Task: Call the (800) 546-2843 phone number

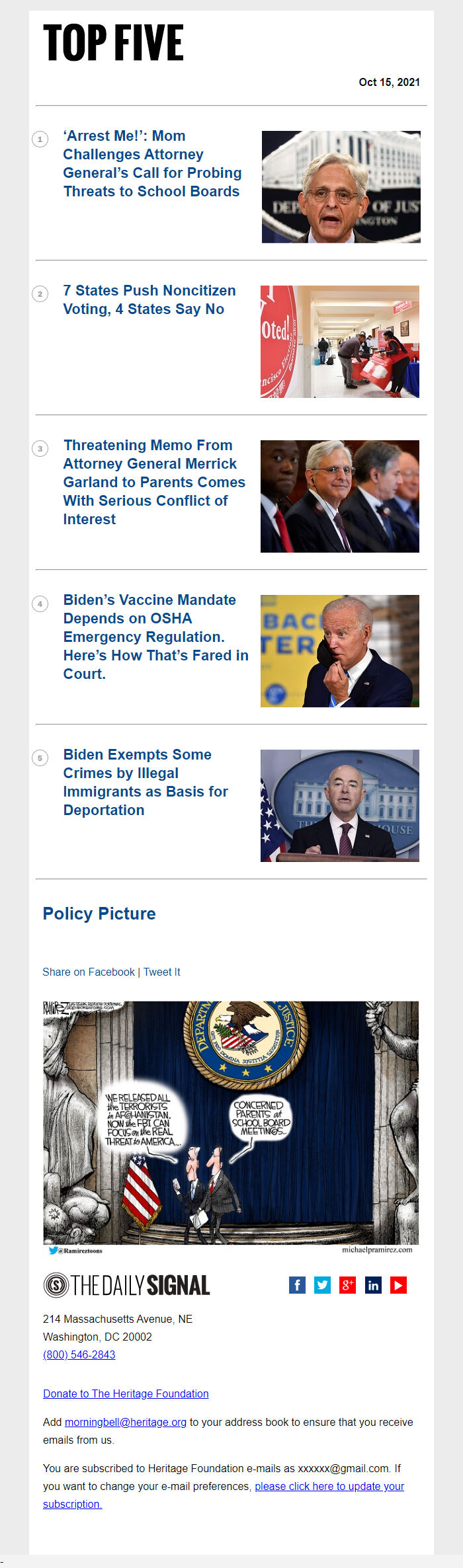Action: pos(79,1354)
